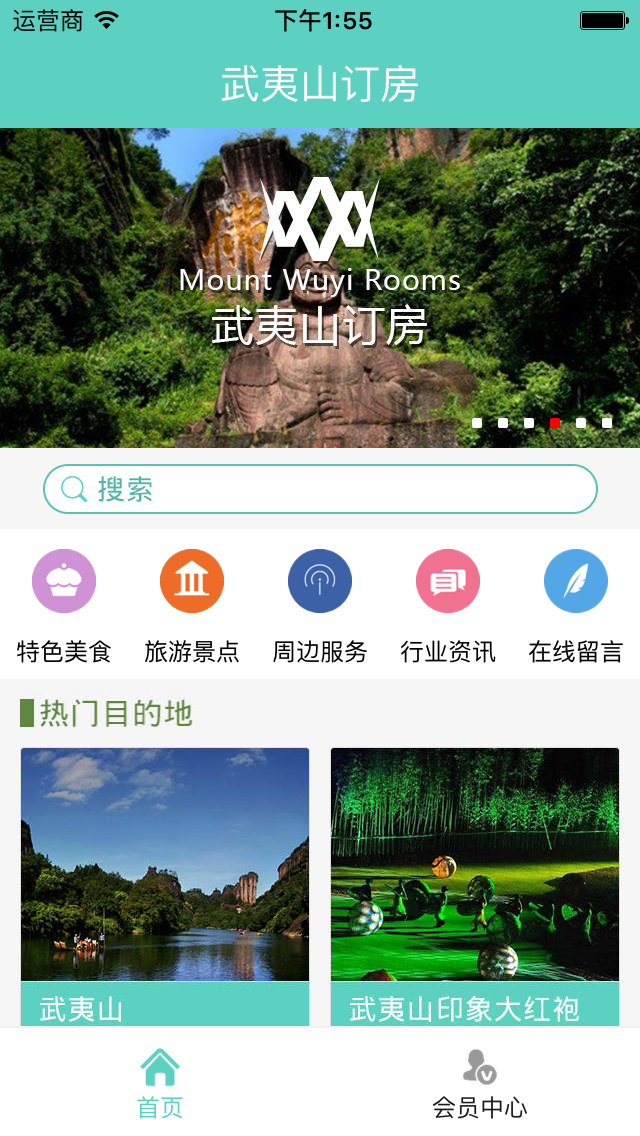The image size is (640, 1136).
Task: Open the 武夷山印象大红袍 destination card
Action: pos(475,885)
